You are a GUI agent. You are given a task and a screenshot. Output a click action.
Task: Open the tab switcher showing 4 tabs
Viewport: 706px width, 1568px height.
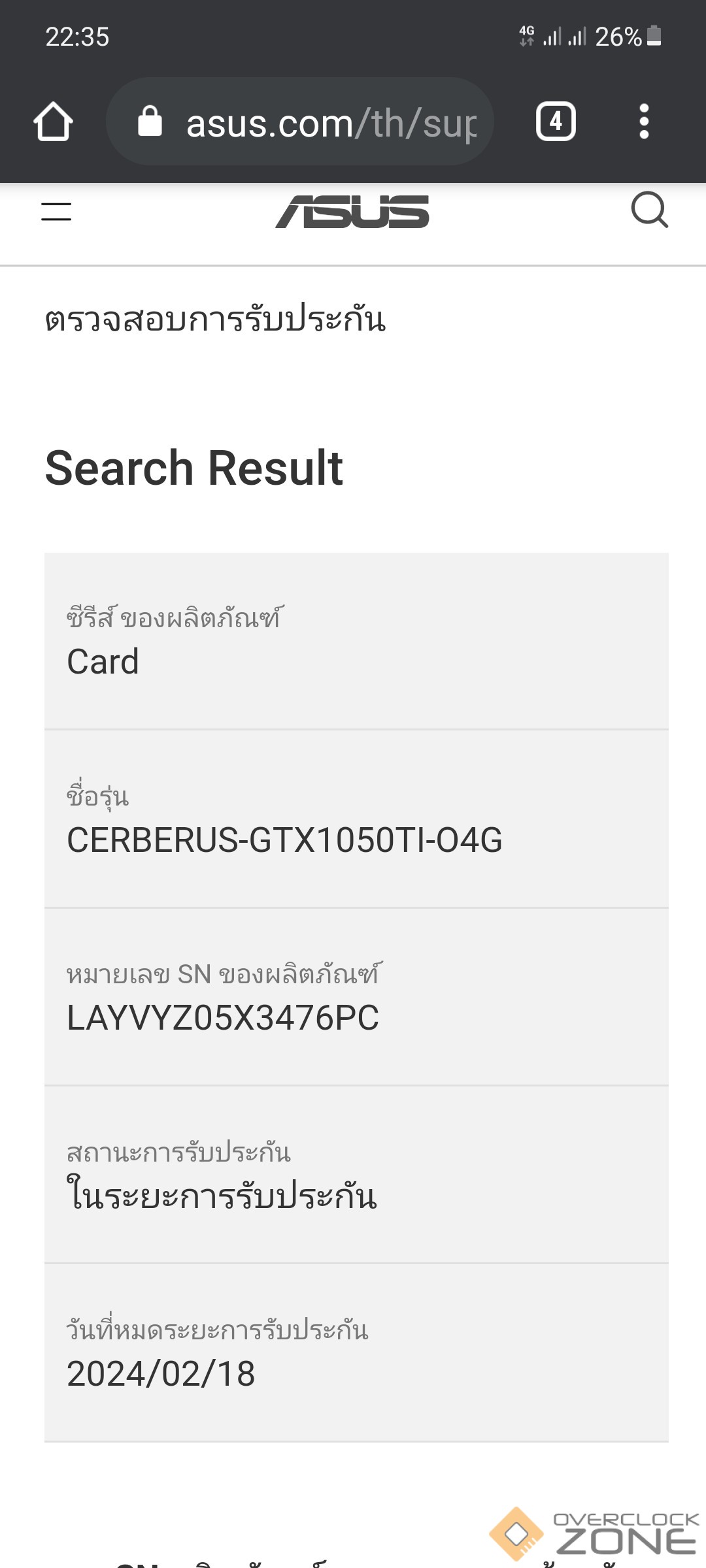point(556,122)
